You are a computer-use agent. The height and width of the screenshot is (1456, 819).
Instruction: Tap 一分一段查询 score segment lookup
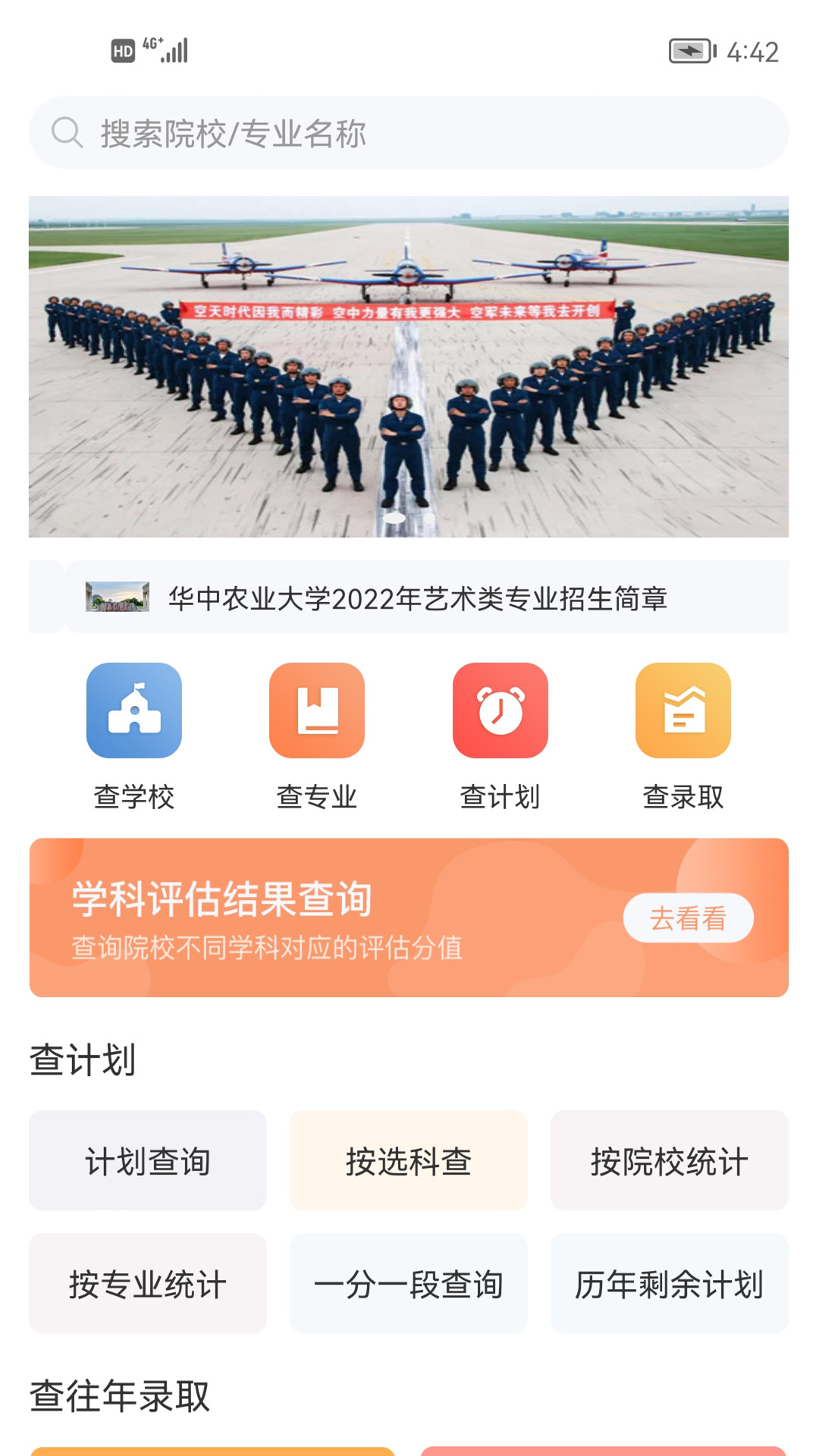[x=409, y=1283]
